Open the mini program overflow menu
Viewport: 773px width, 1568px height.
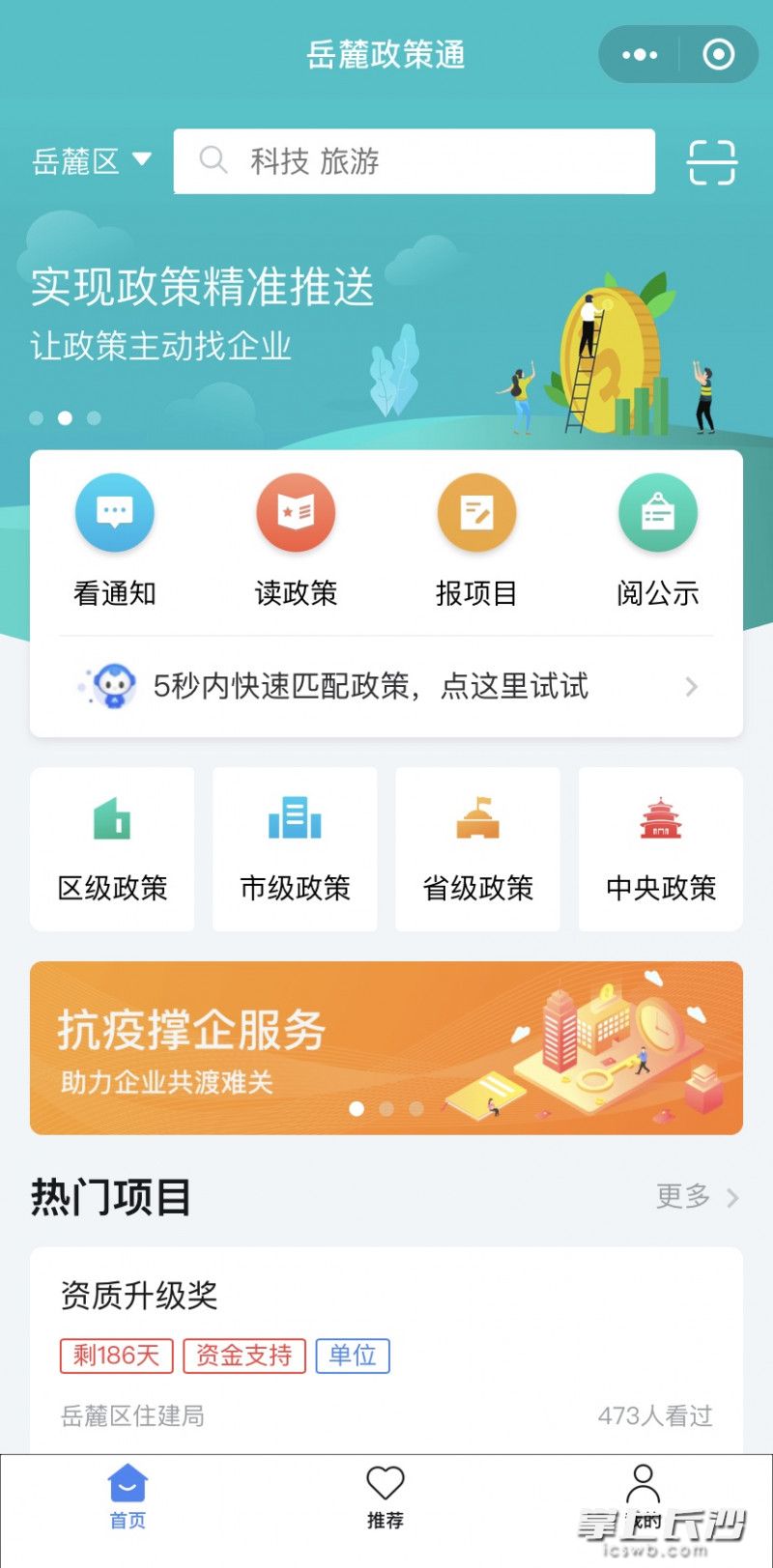(x=640, y=55)
